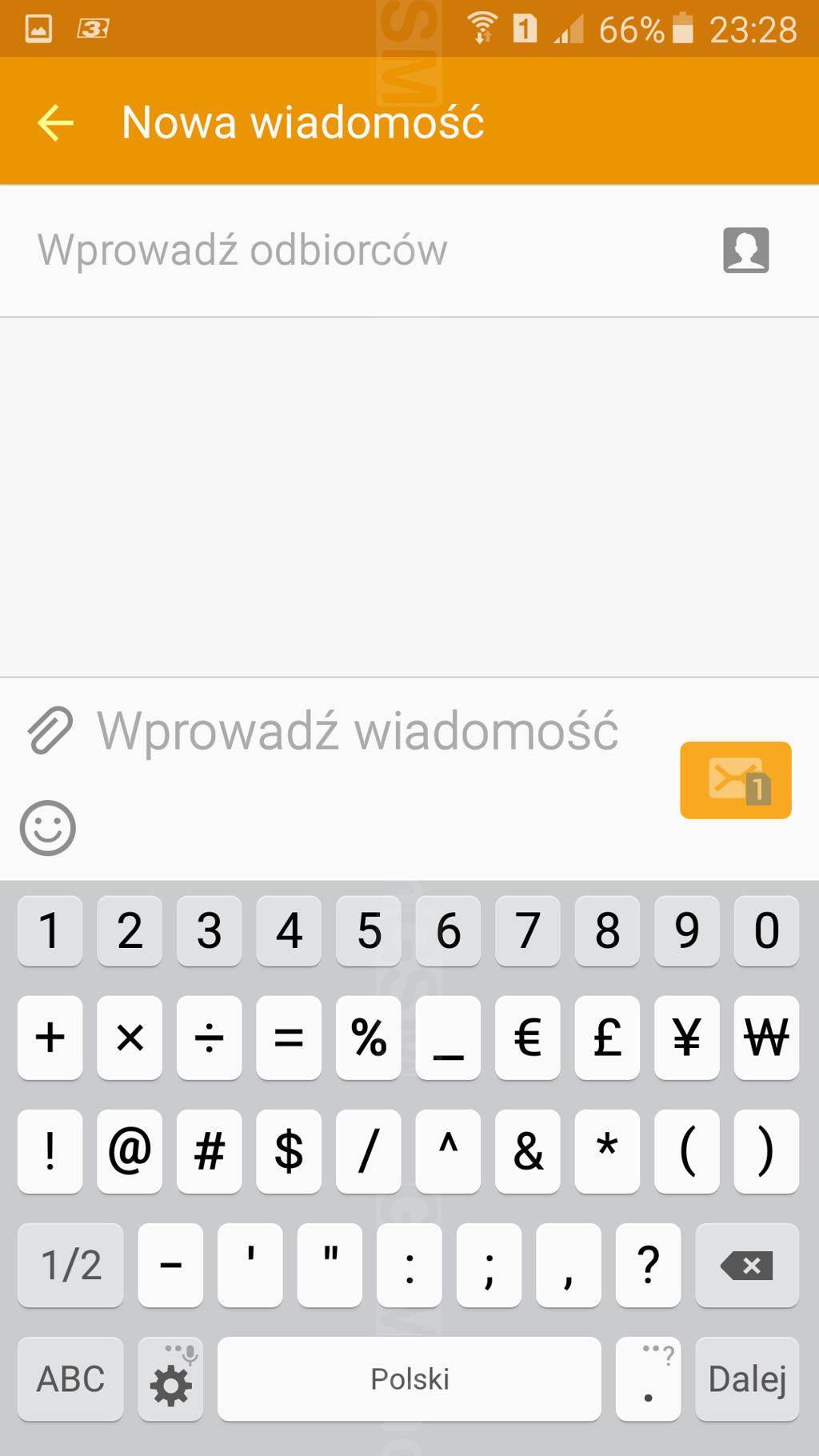Focus the Wprowadź wiadomość message field
The height and width of the screenshot is (1456, 819).
(x=376, y=731)
